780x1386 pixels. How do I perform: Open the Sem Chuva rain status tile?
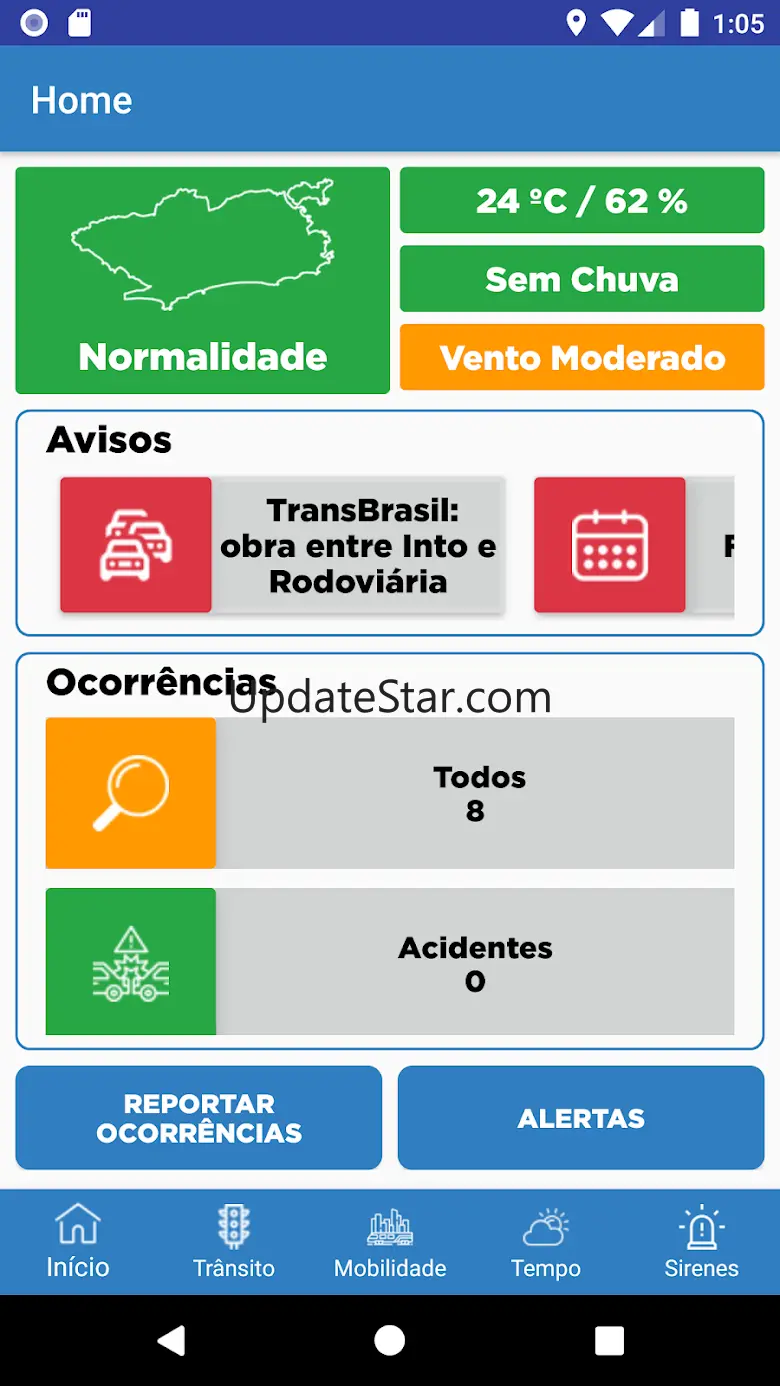point(582,279)
